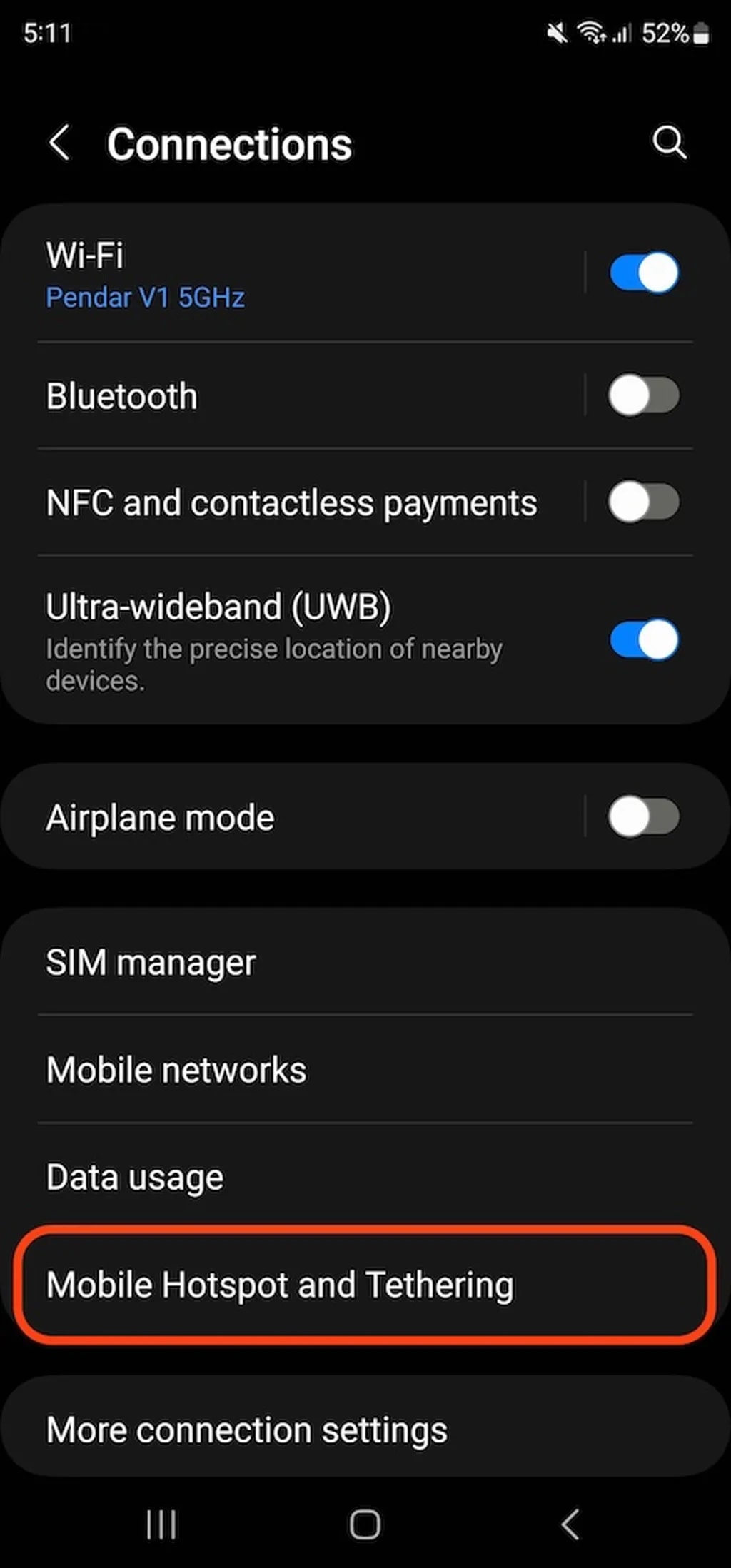This screenshot has height=1568, width=731.
Task: Enable the Bluetooth switch
Action: click(x=644, y=395)
